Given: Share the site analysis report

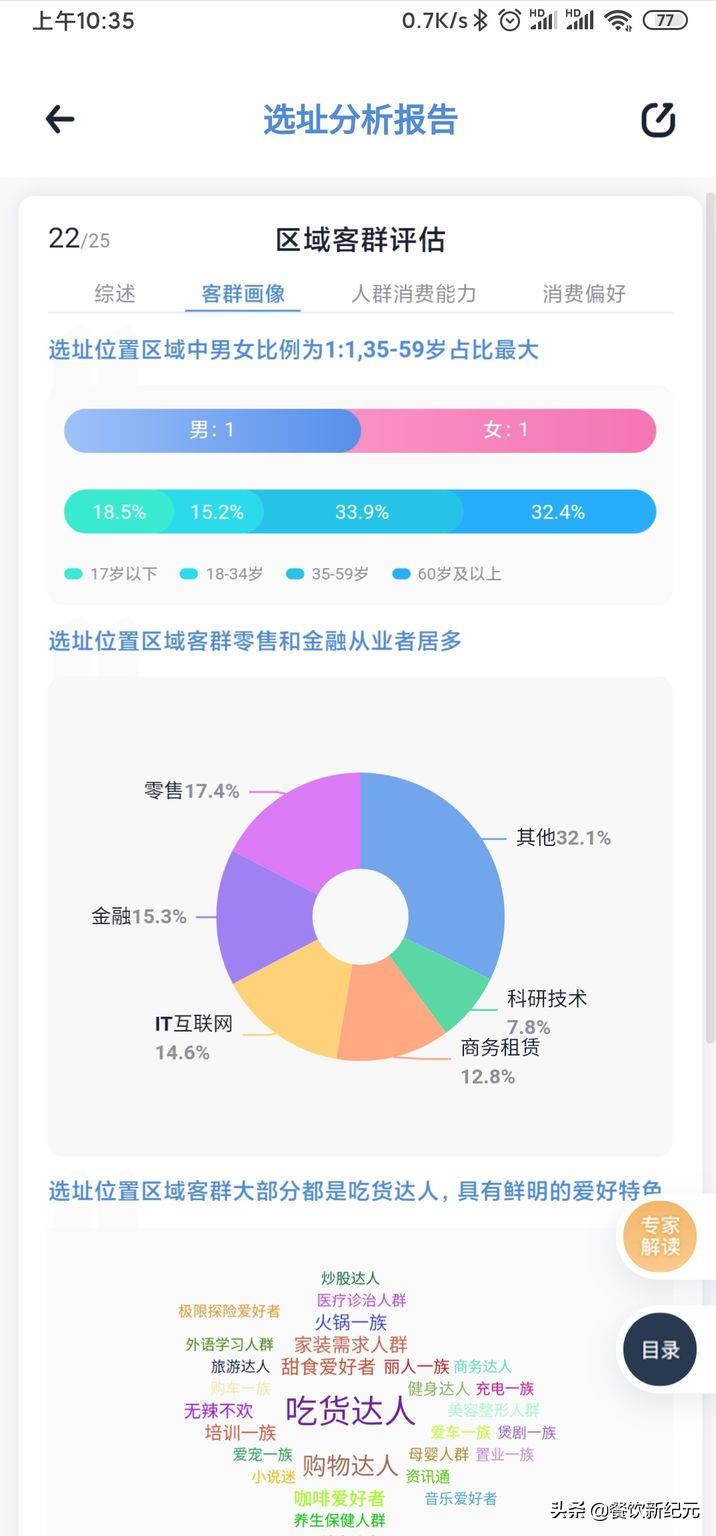Looking at the screenshot, I should click(x=658, y=120).
